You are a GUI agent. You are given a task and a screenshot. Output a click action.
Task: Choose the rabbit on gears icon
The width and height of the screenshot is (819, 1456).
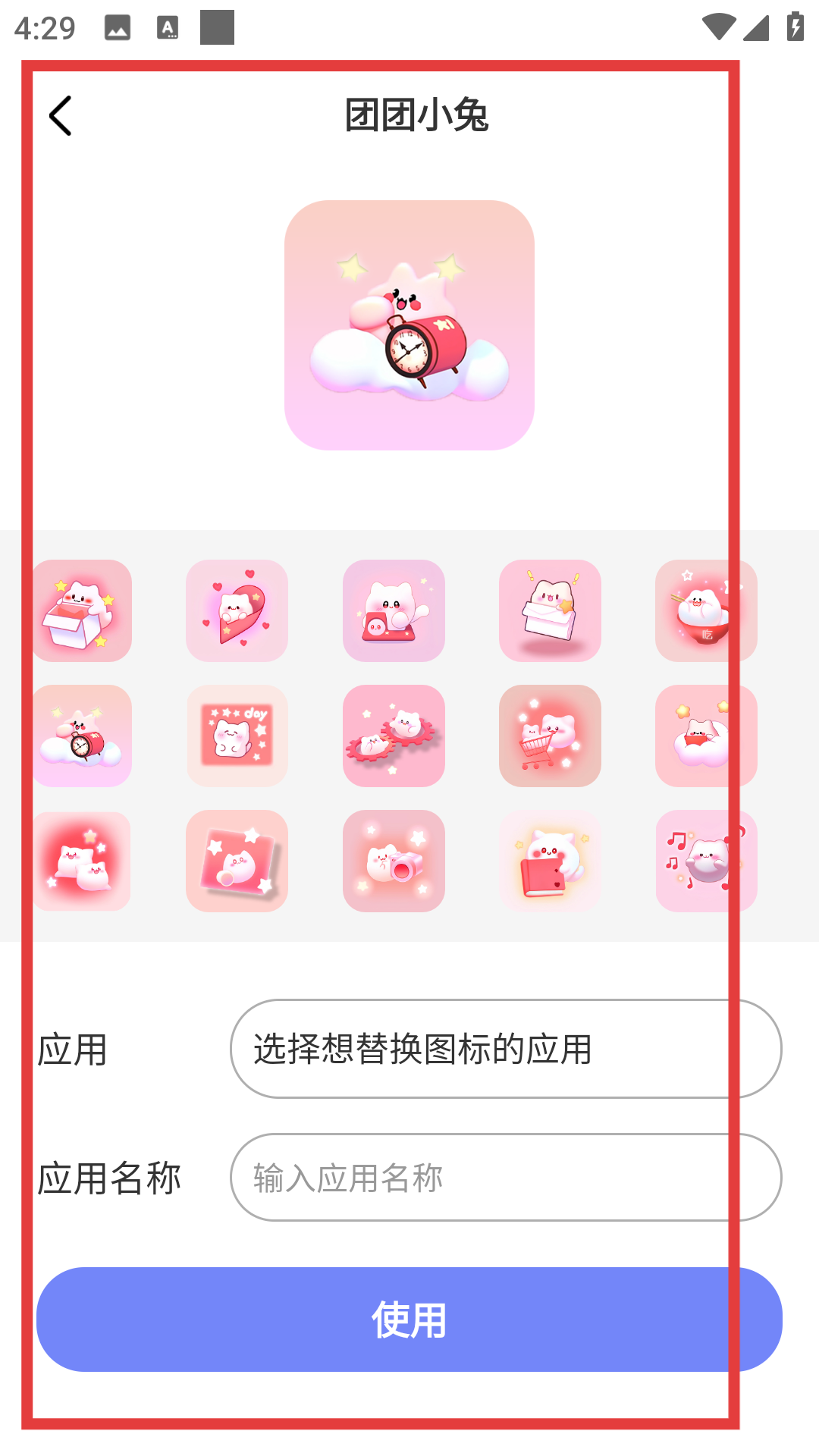[x=394, y=736]
